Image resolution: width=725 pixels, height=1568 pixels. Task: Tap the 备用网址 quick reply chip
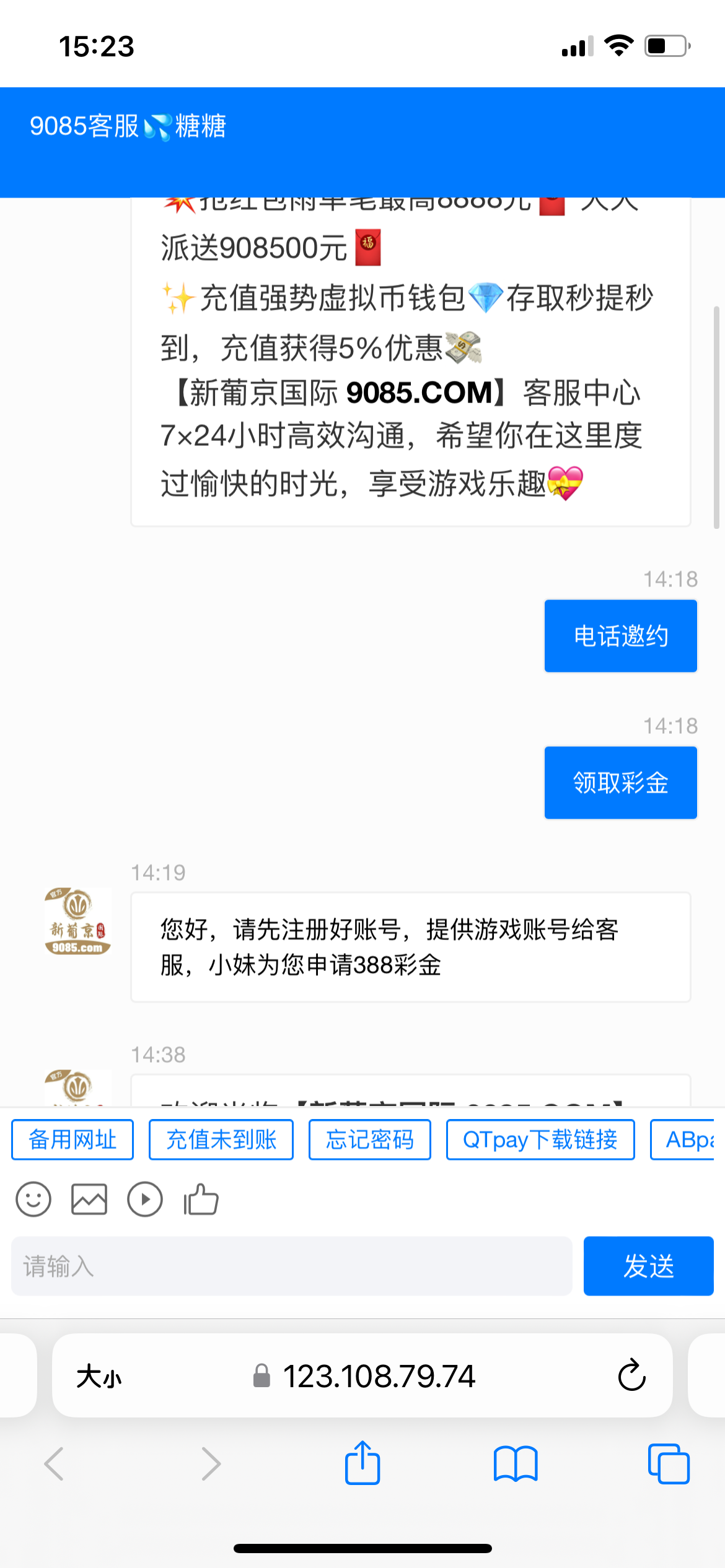(72, 1139)
